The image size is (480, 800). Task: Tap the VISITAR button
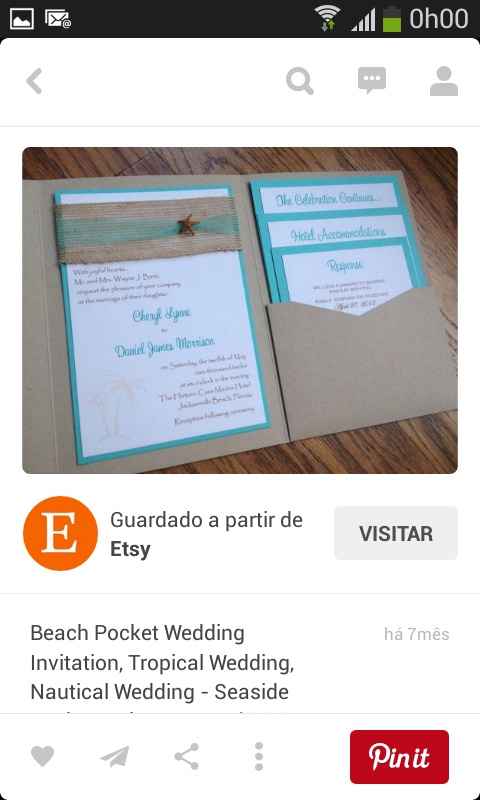396,534
